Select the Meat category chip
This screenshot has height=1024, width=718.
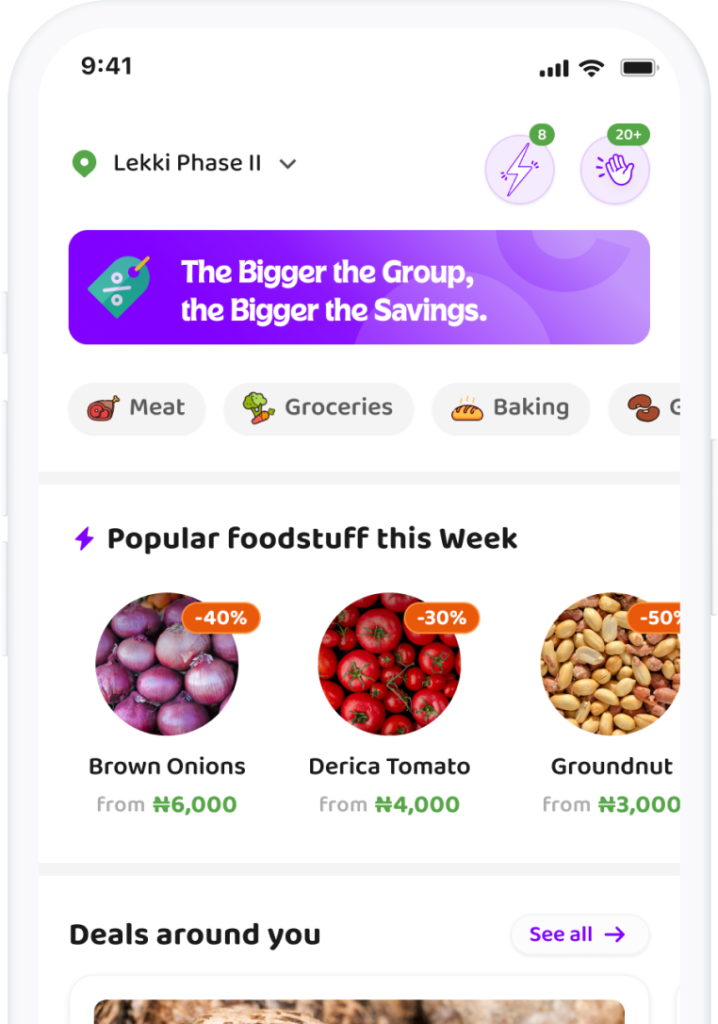pos(137,408)
